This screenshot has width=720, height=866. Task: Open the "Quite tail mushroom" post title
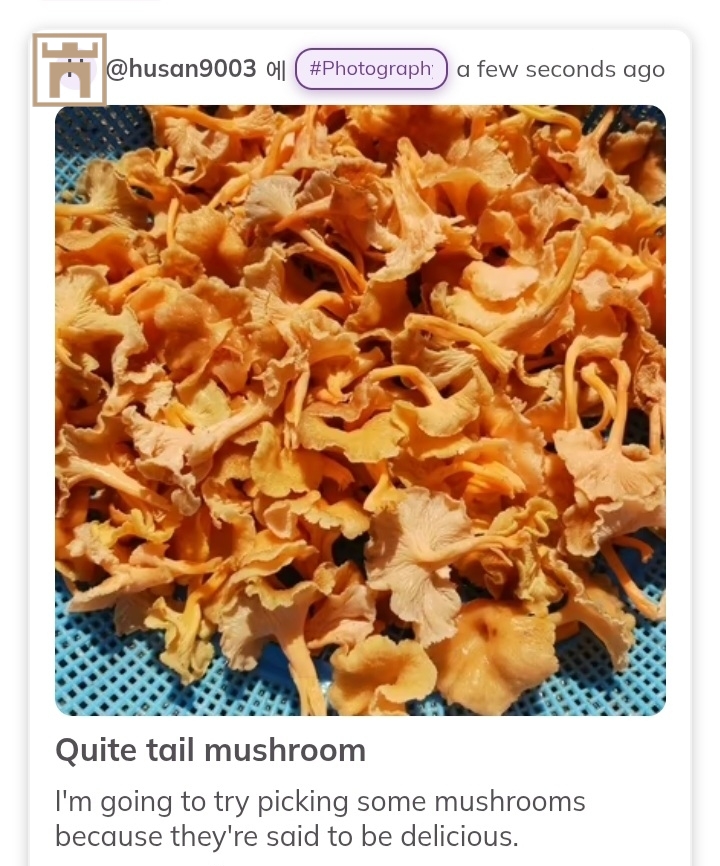[210, 750]
